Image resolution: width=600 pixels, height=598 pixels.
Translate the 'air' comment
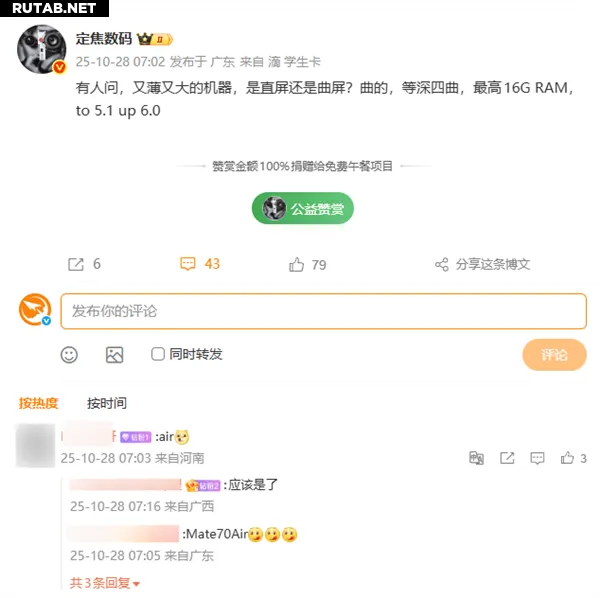pyautogui.click(x=477, y=458)
